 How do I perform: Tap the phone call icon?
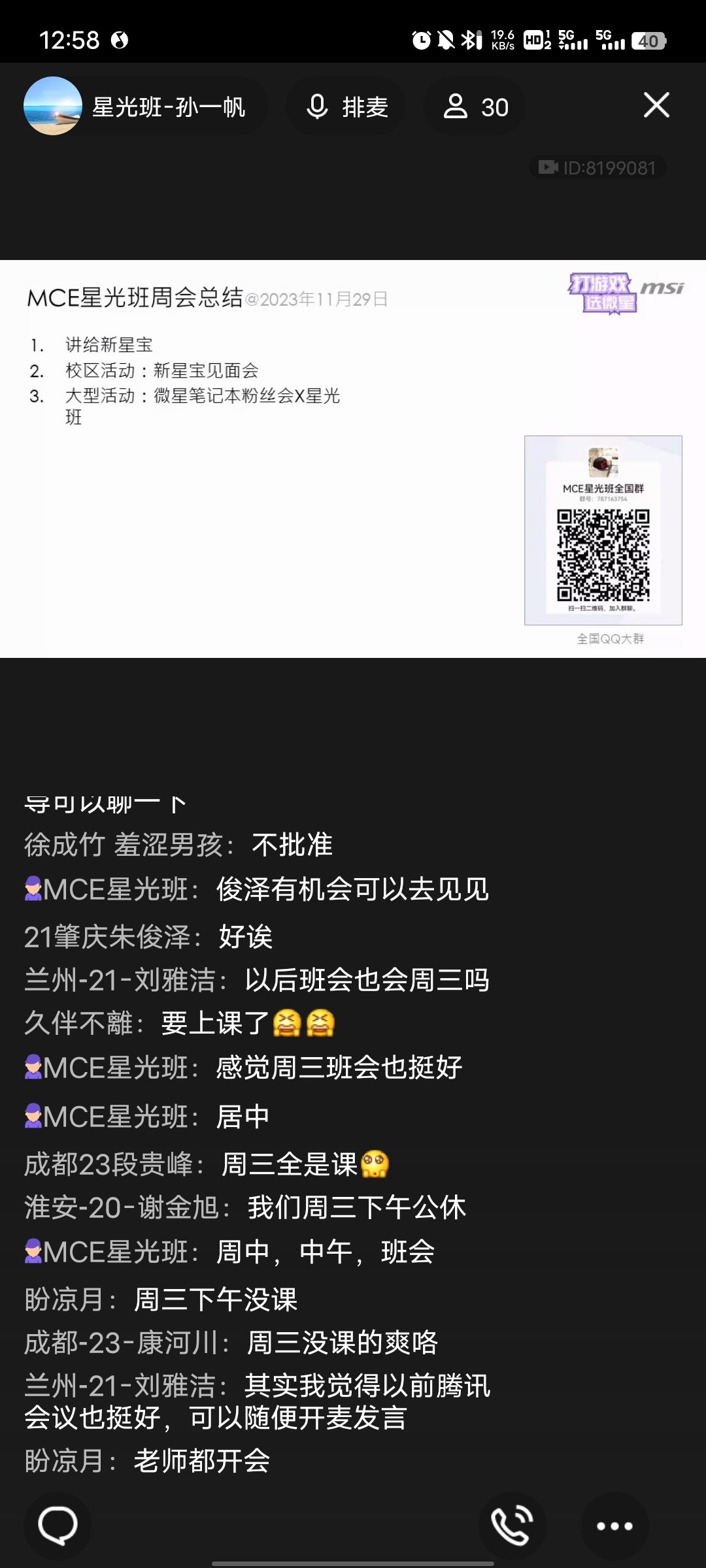tap(512, 1526)
